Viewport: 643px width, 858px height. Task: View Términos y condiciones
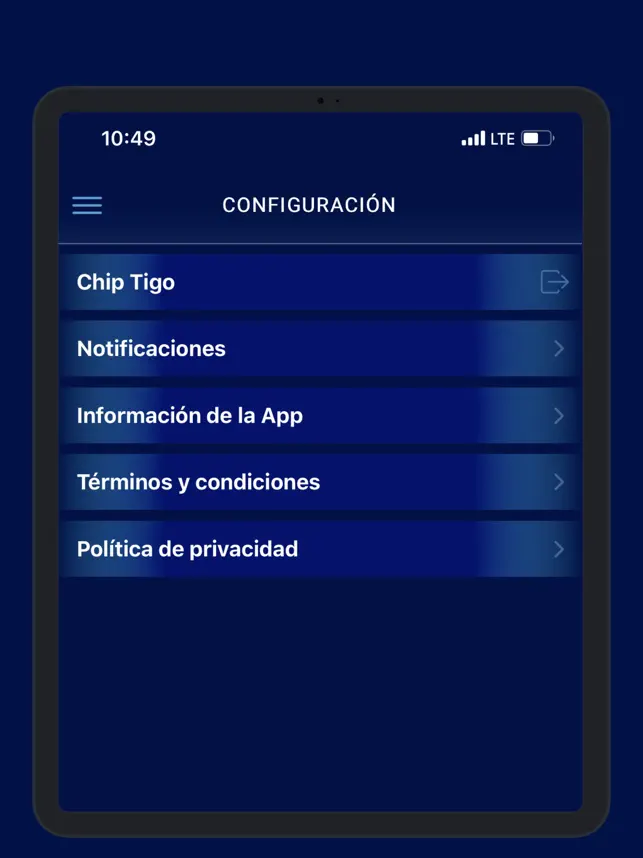320,482
